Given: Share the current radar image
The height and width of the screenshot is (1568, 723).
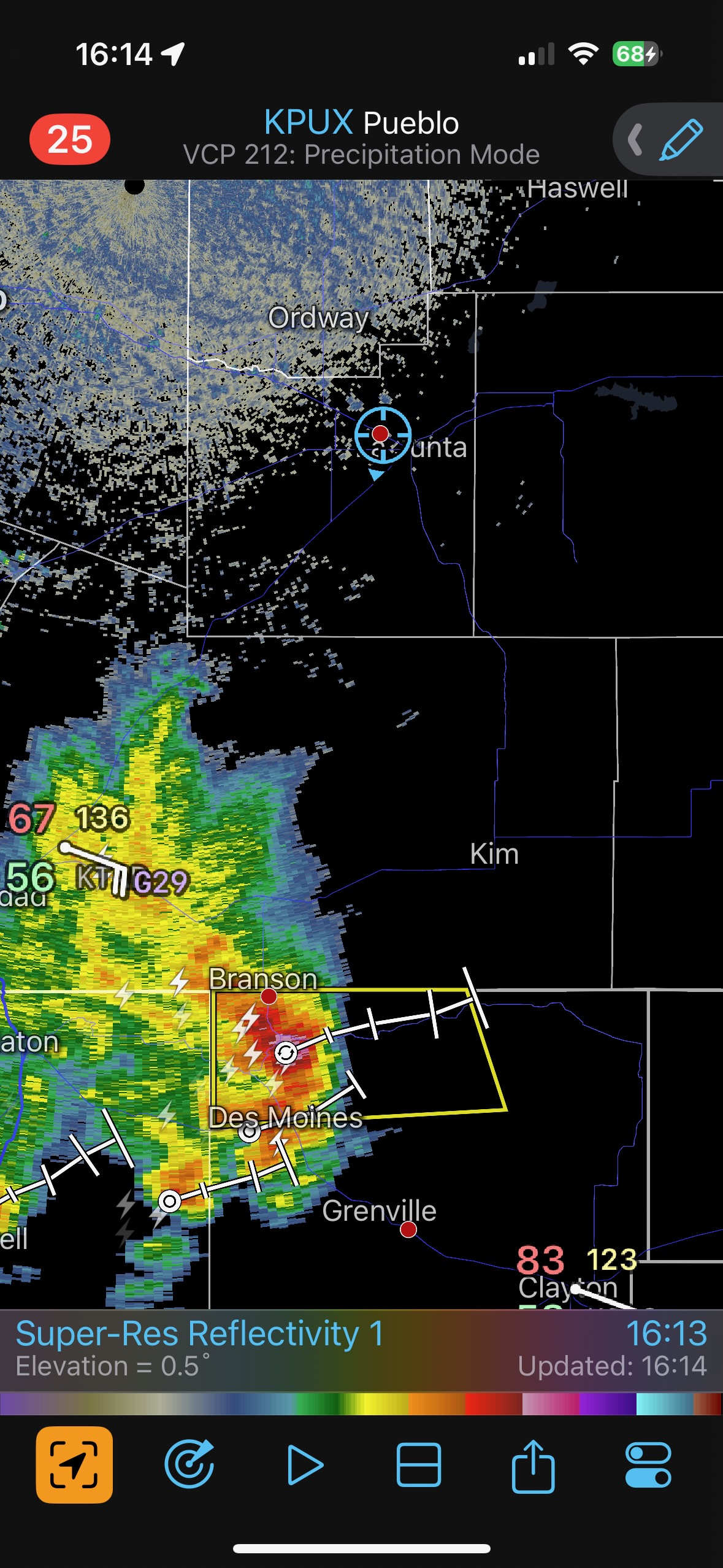Looking at the screenshot, I should click(x=533, y=1464).
